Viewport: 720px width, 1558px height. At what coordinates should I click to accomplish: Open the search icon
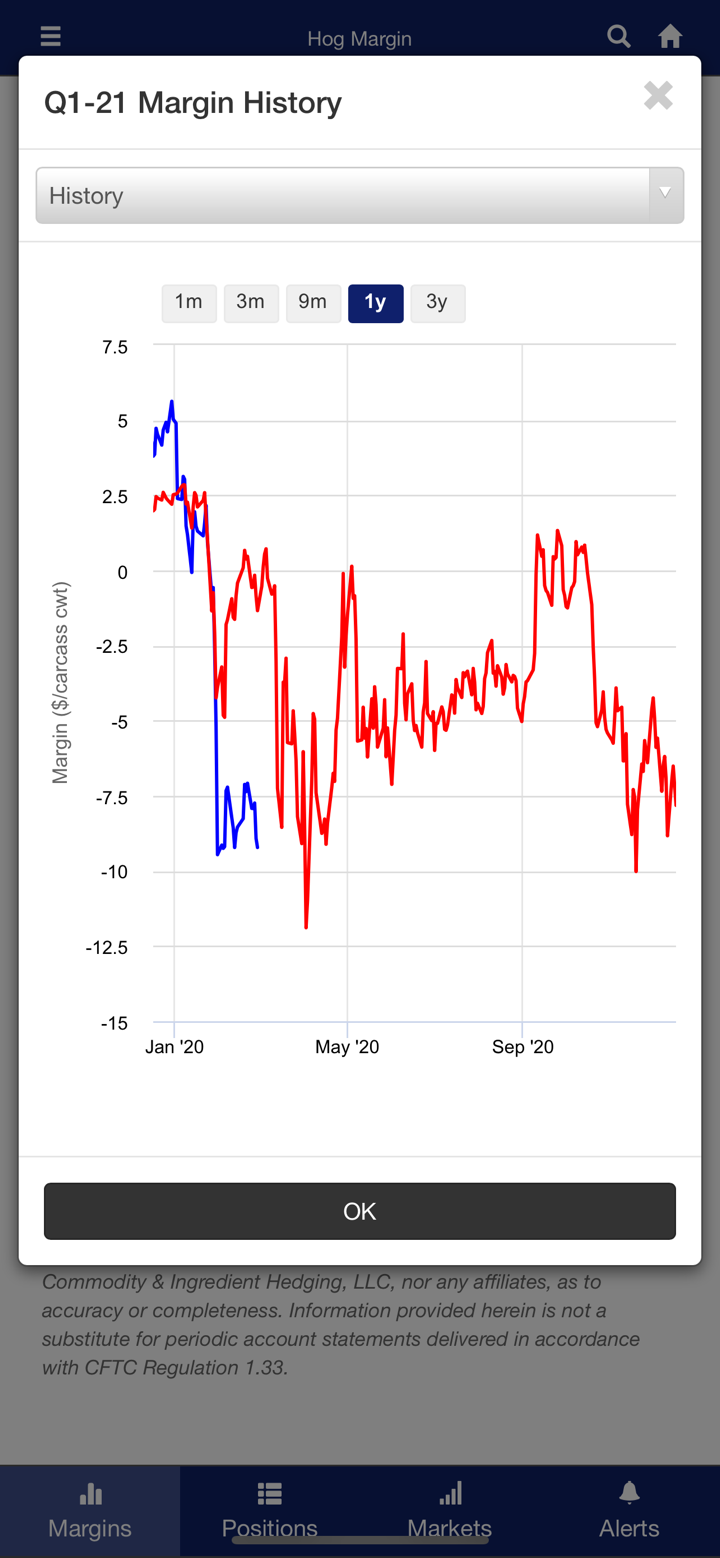619,37
